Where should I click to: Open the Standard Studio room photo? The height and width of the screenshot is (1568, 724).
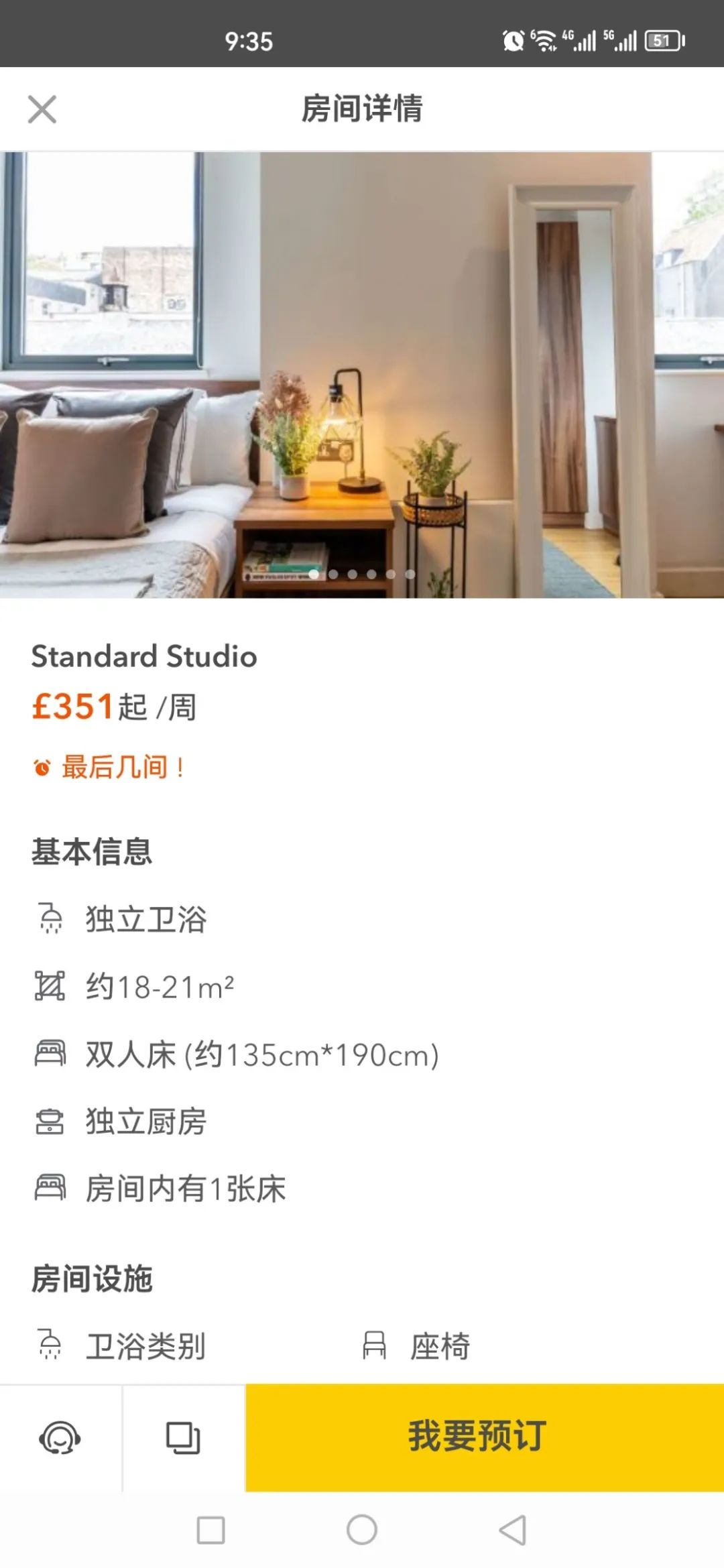tap(362, 374)
